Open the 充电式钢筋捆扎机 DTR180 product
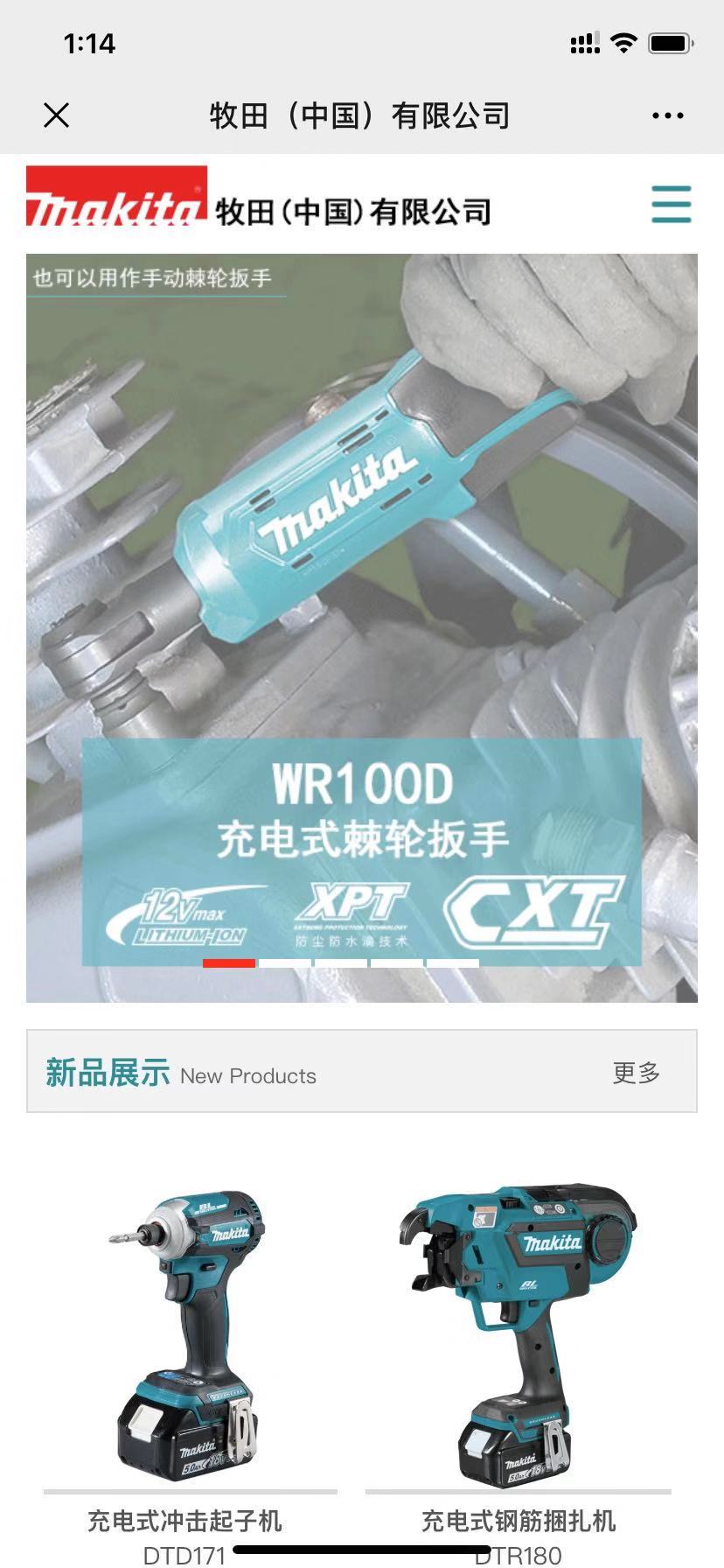724x1568 pixels. coord(518,1339)
